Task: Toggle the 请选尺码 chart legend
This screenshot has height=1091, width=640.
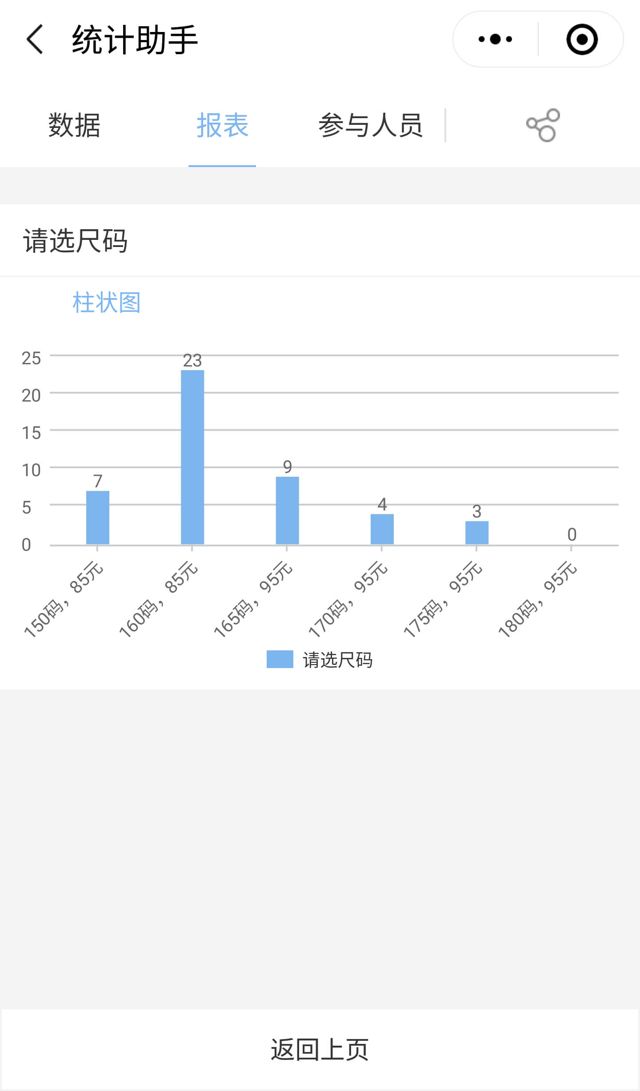Action: 320,660
